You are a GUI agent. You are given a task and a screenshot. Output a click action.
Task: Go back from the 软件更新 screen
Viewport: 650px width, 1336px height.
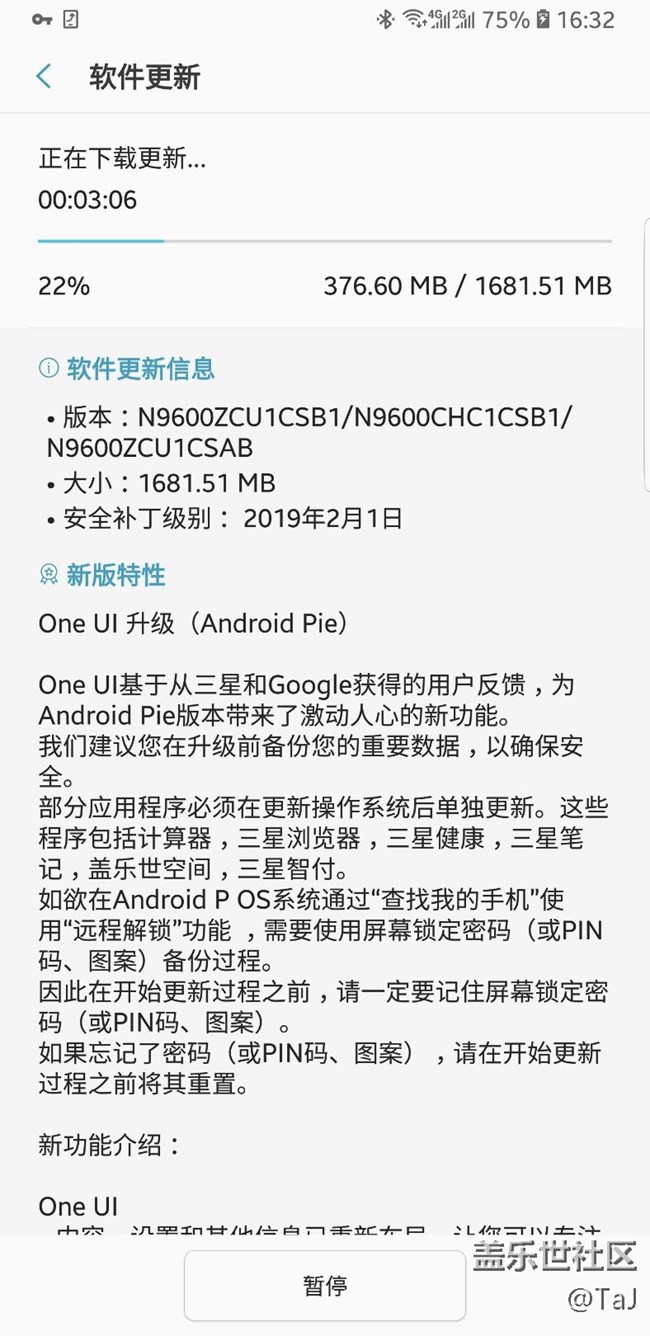pos(44,77)
